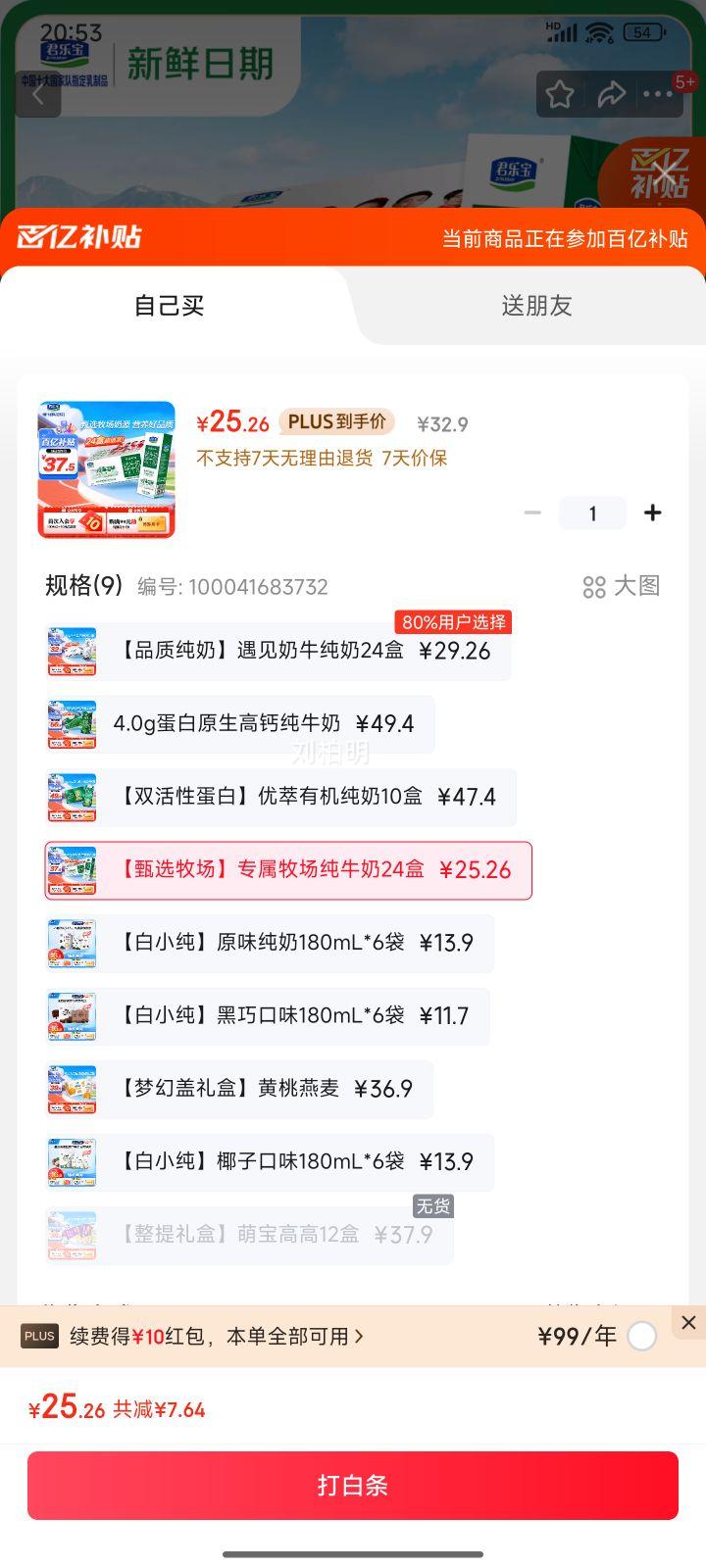Image resolution: width=706 pixels, height=1568 pixels.
Task: Increase quantity with the plus button
Action: click(652, 513)
